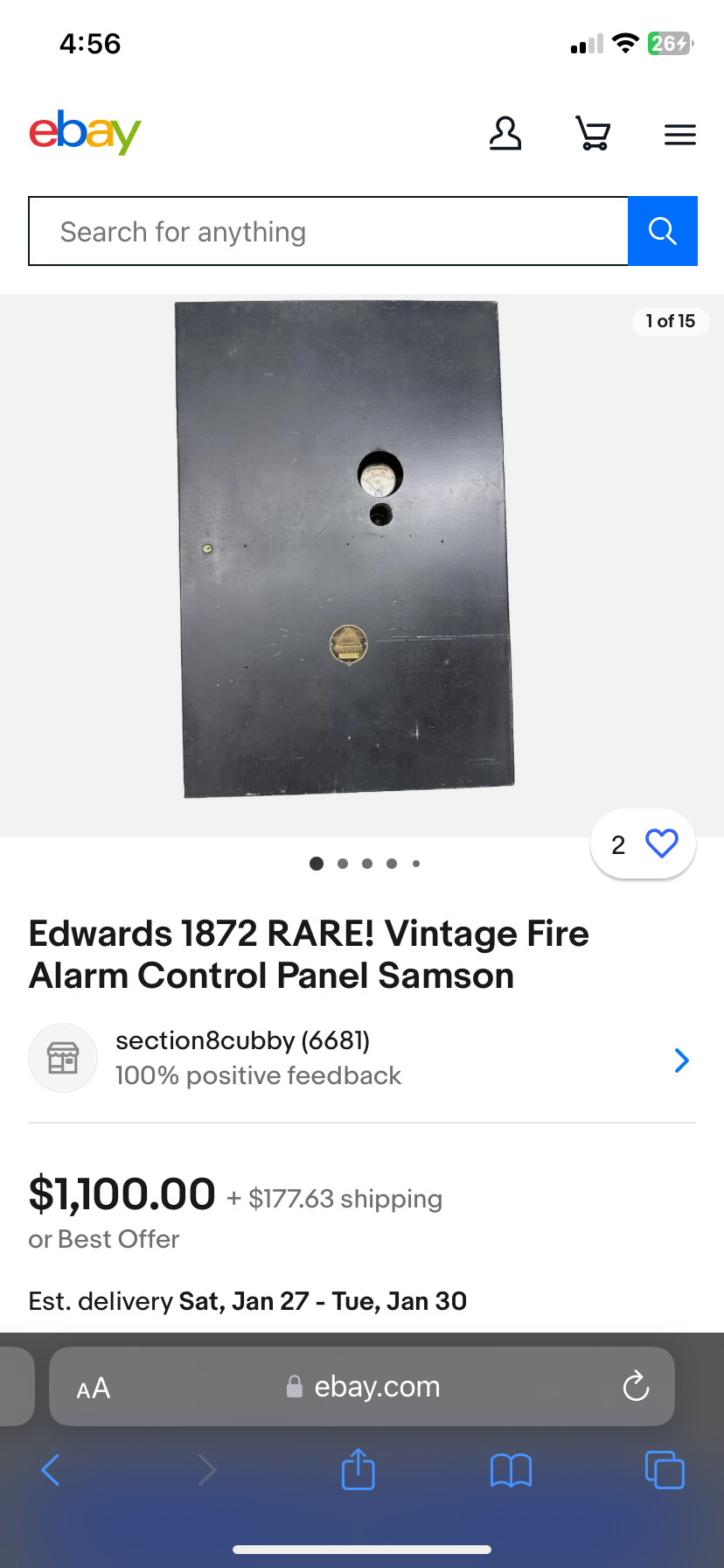Open Safari bookmarks

[512, 1470]
